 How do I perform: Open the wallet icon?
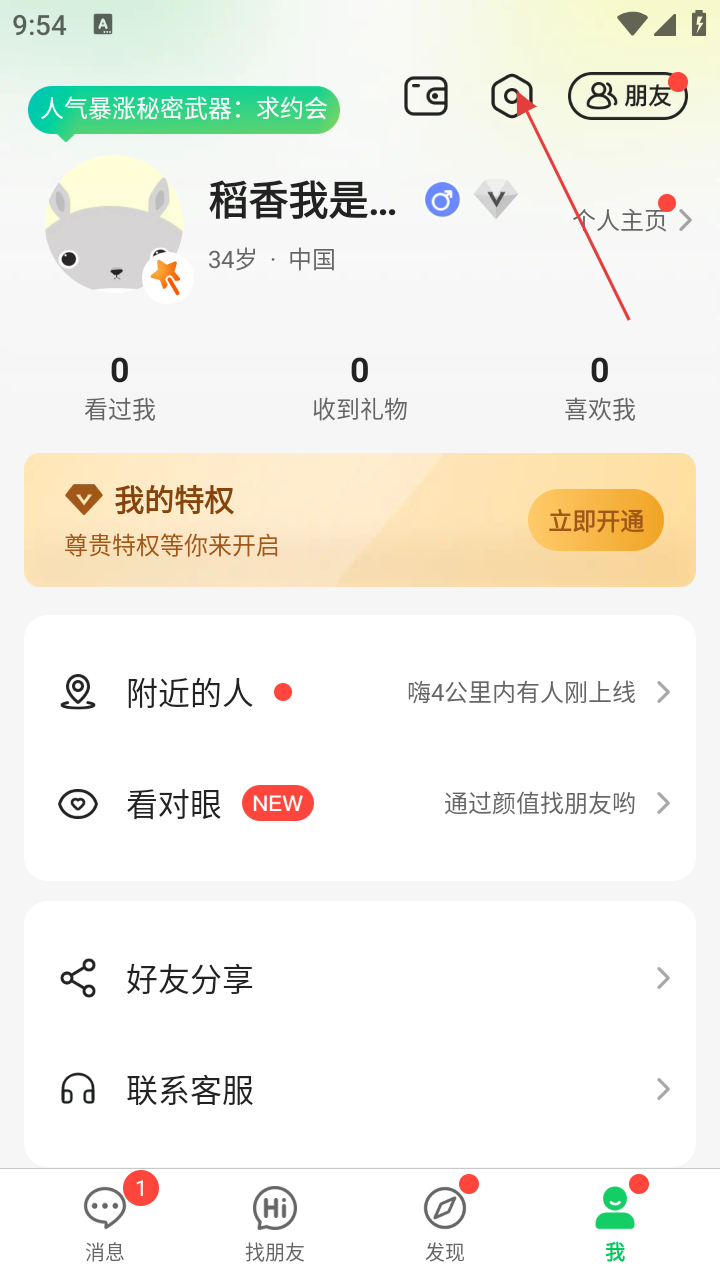(x=426, y=97)
